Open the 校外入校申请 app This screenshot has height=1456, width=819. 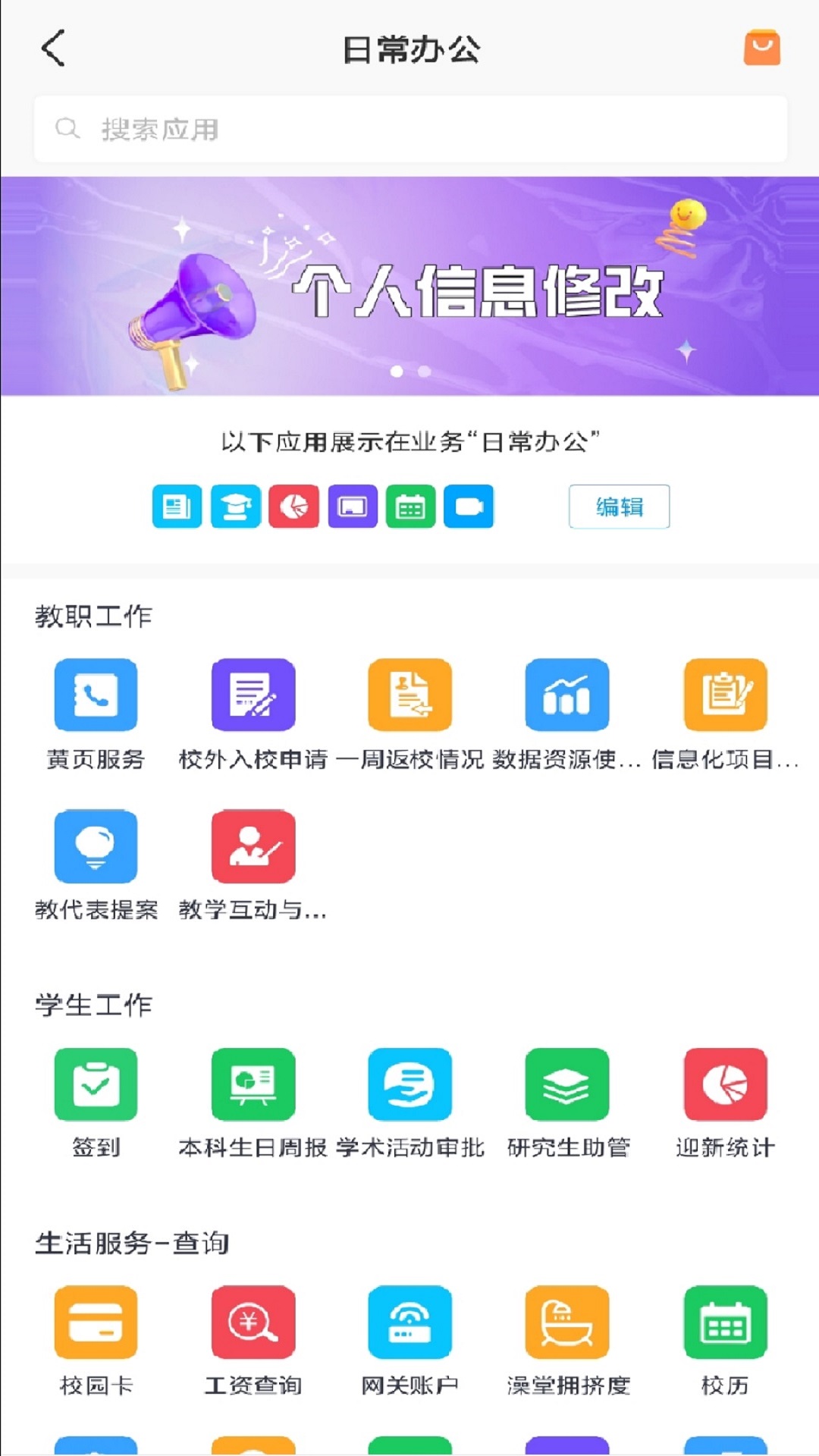click(253, 695)
